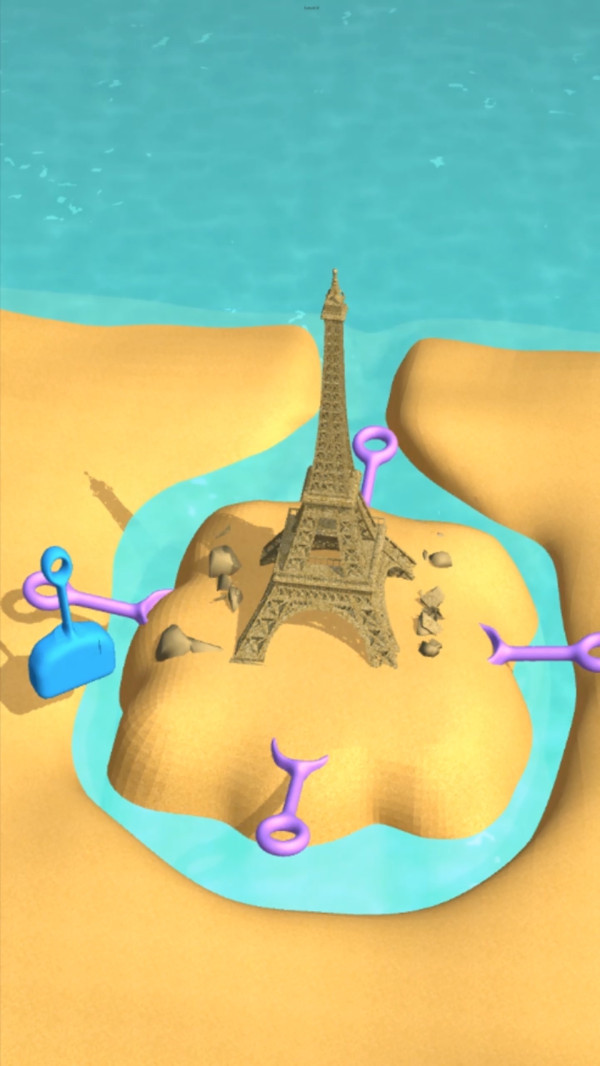The width and height of the screenshot is (600, 1066).
Task: Tap the purple pin behind the Eiffel Tower
Action: click(377, 446)
